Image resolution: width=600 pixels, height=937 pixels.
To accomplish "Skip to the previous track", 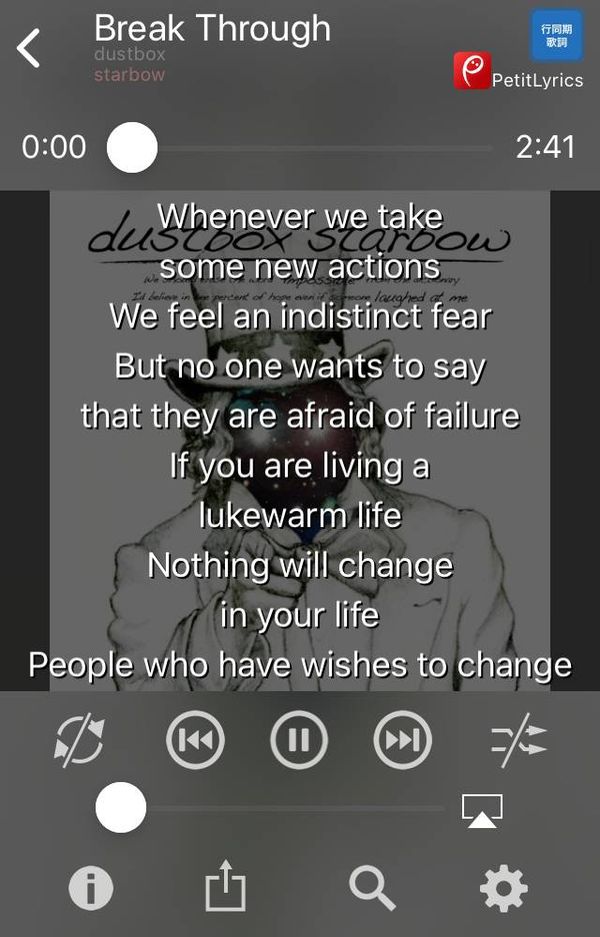I will coord(195,740).
